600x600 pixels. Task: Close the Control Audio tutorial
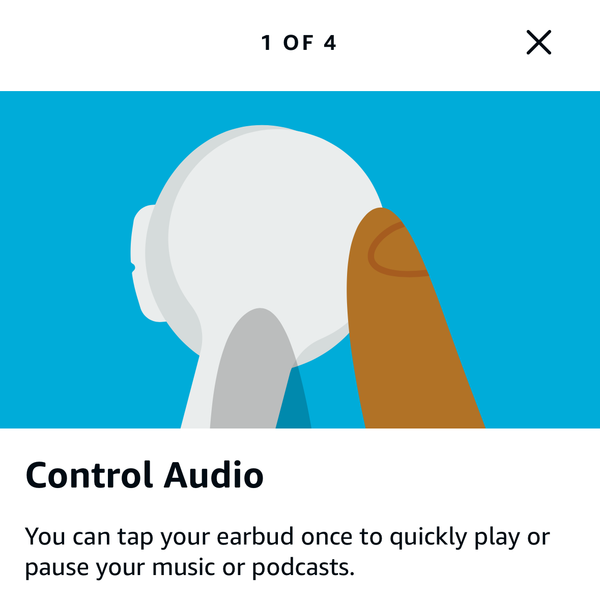click(538, 42)
